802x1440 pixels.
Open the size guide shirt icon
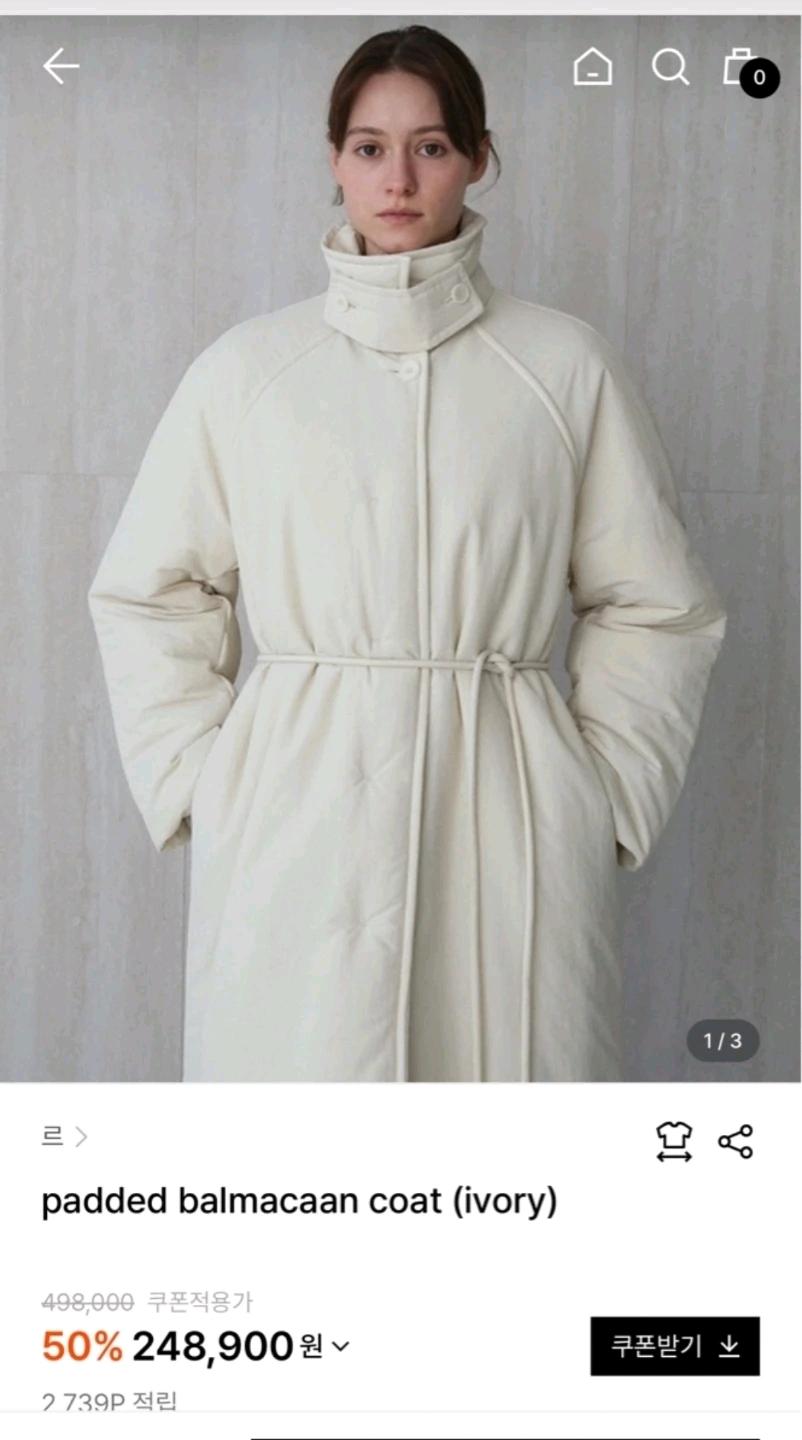pos(674,1141)
